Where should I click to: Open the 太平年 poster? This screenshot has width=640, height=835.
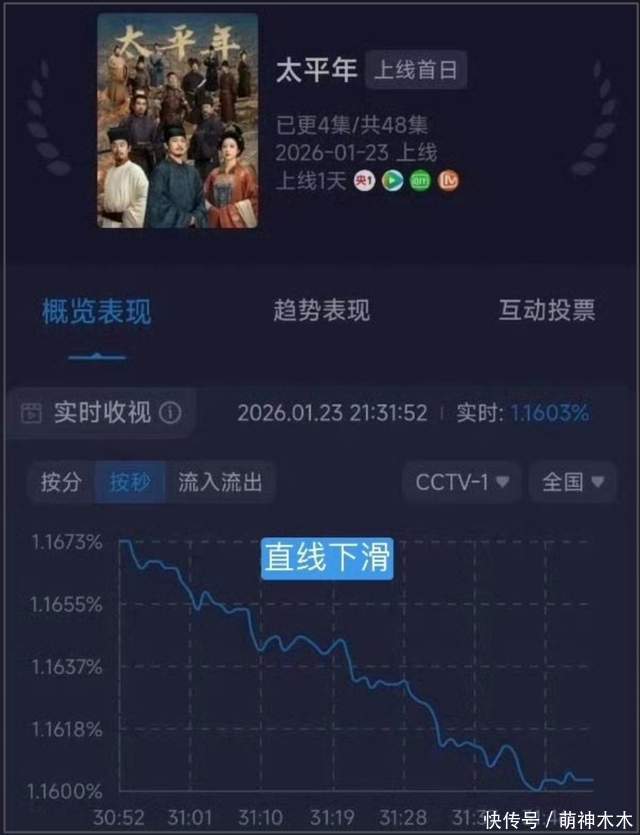click(x=177, y=121)
